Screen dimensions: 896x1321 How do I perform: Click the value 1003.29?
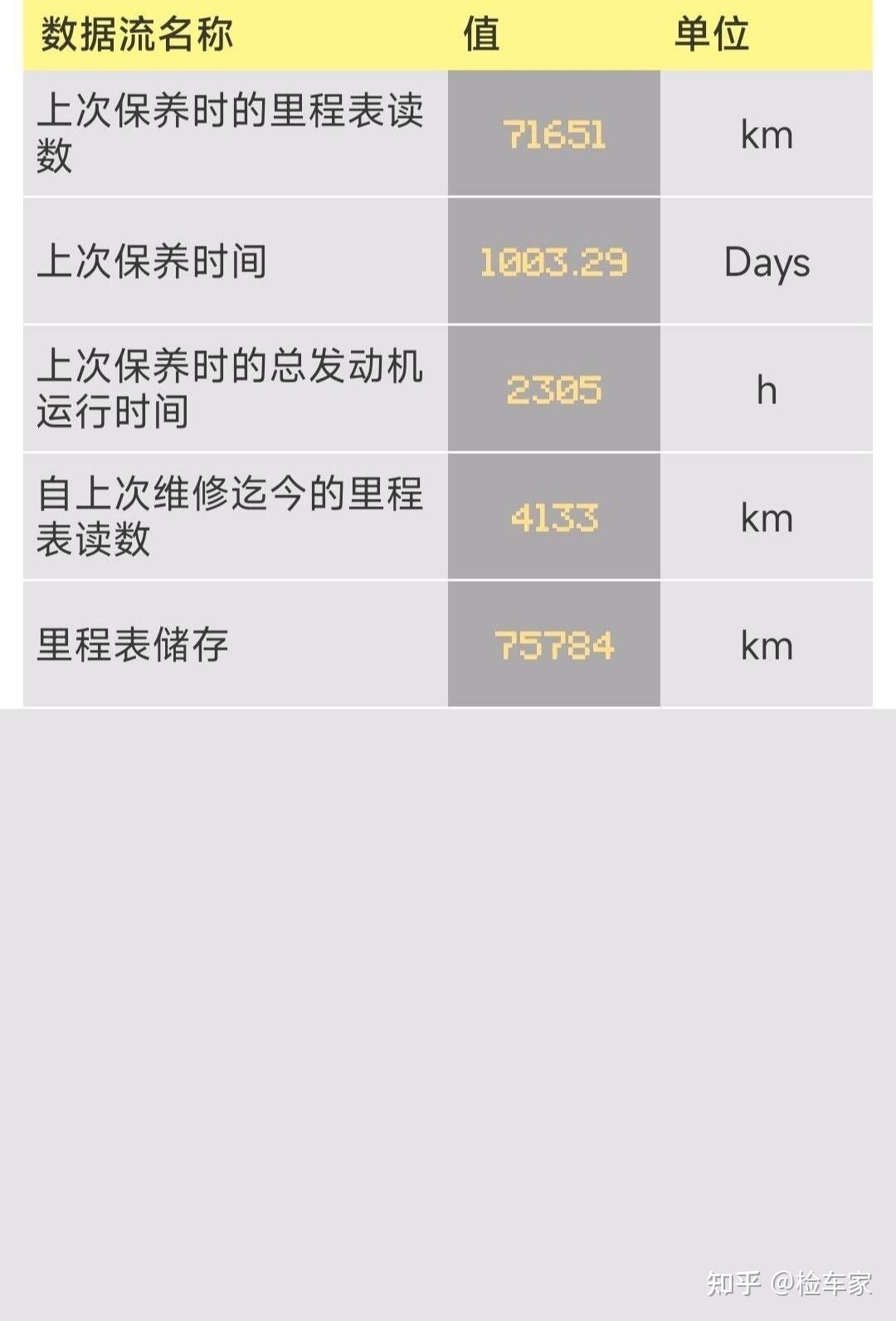554,262
